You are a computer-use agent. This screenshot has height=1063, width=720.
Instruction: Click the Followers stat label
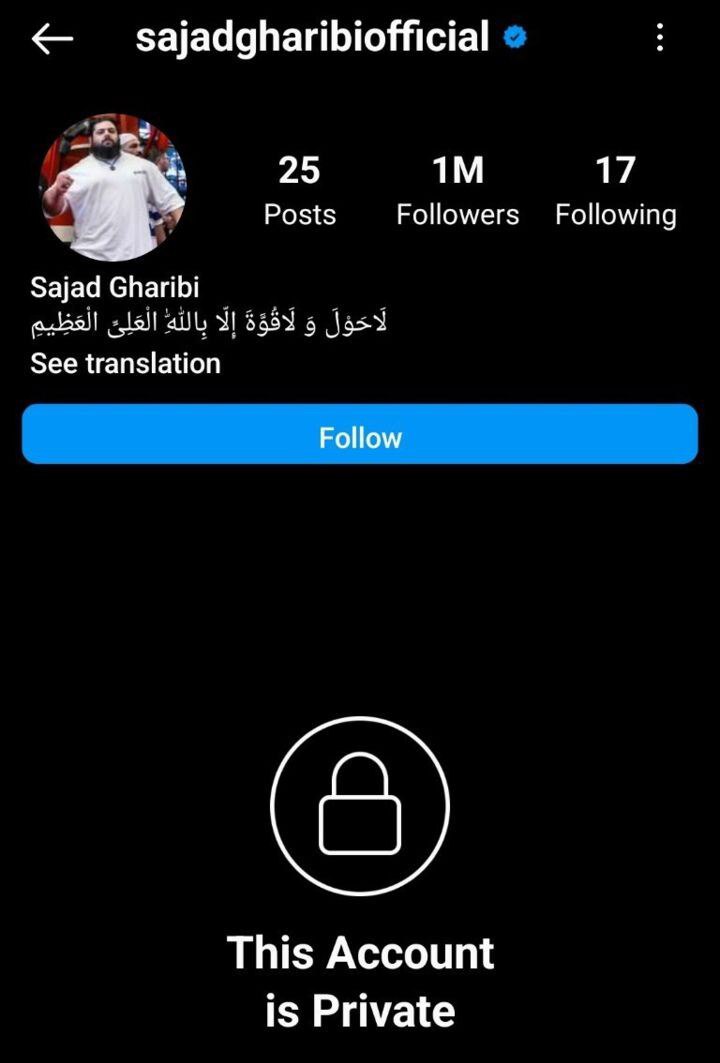[459, 214]
